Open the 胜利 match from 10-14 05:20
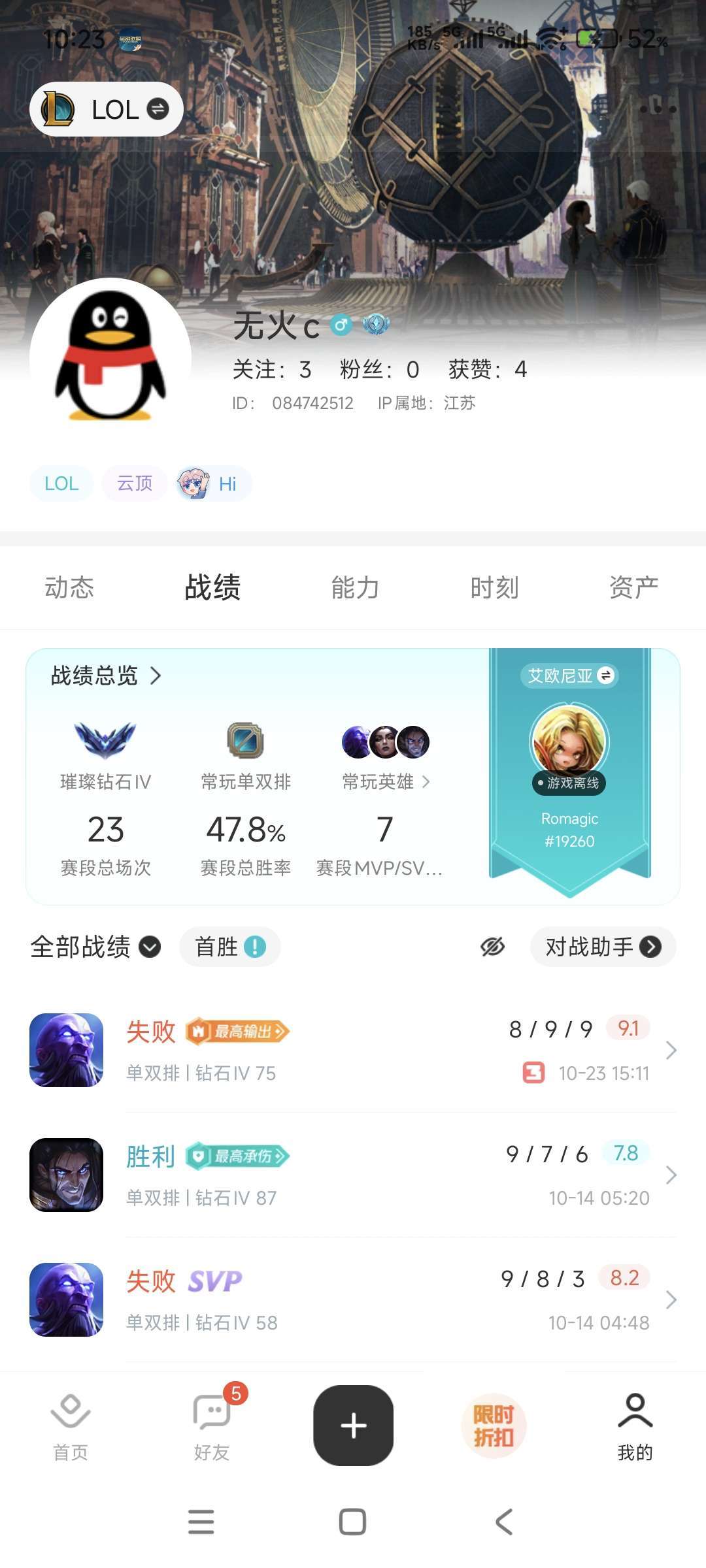Screen dimensions: 706x1568 [x=353, y=1175]
